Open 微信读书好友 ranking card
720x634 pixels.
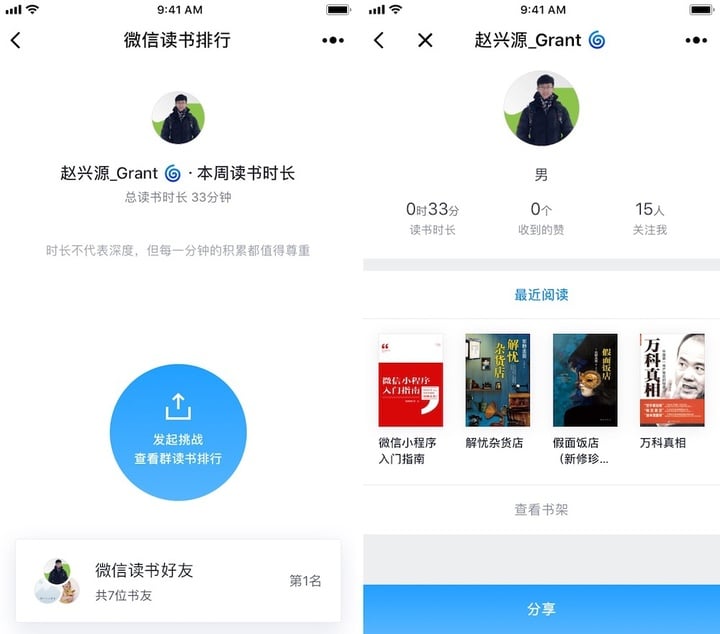click(178, 580)
